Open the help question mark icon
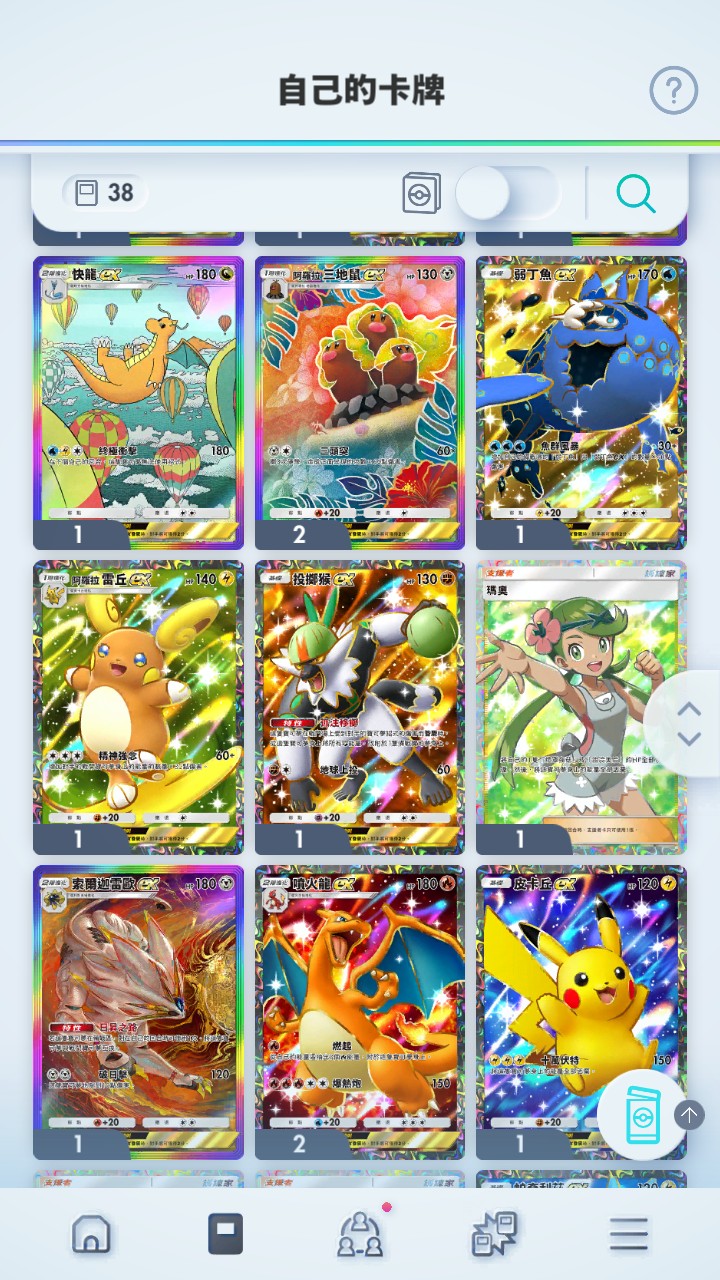This screenshot has height=1280, width=720. click(x=673, y=91)
